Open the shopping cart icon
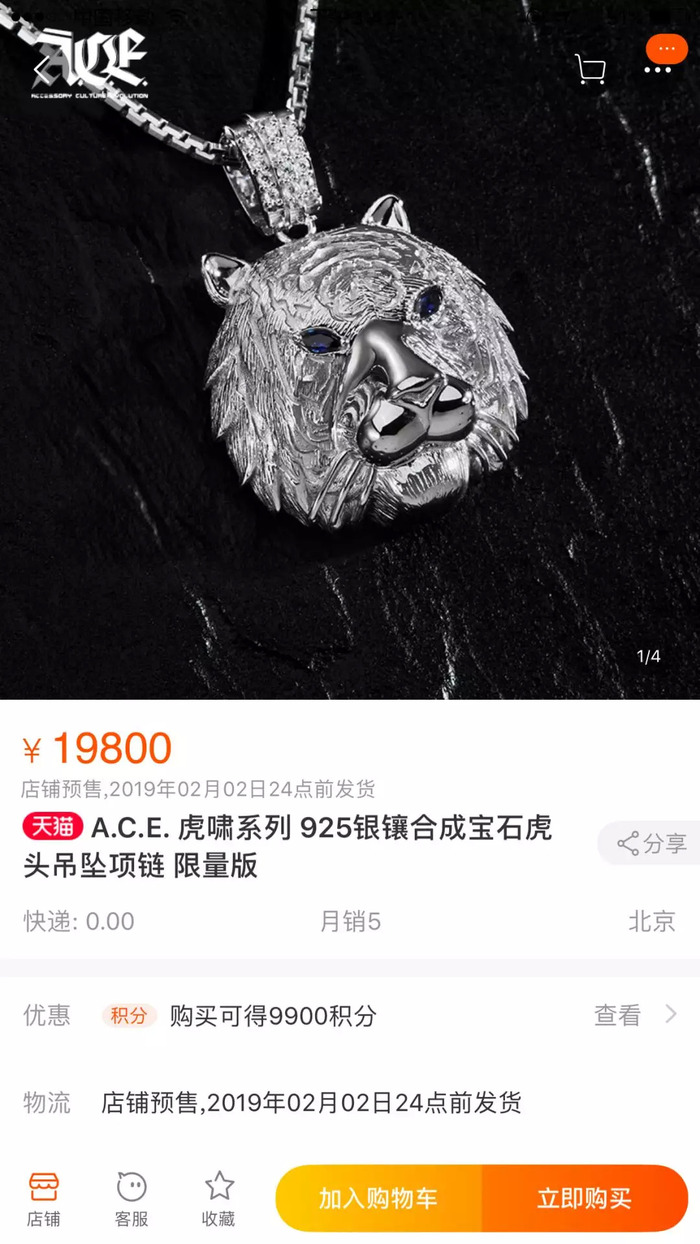The height and width of the screenshot is (1244, 700). coord(590,69)
